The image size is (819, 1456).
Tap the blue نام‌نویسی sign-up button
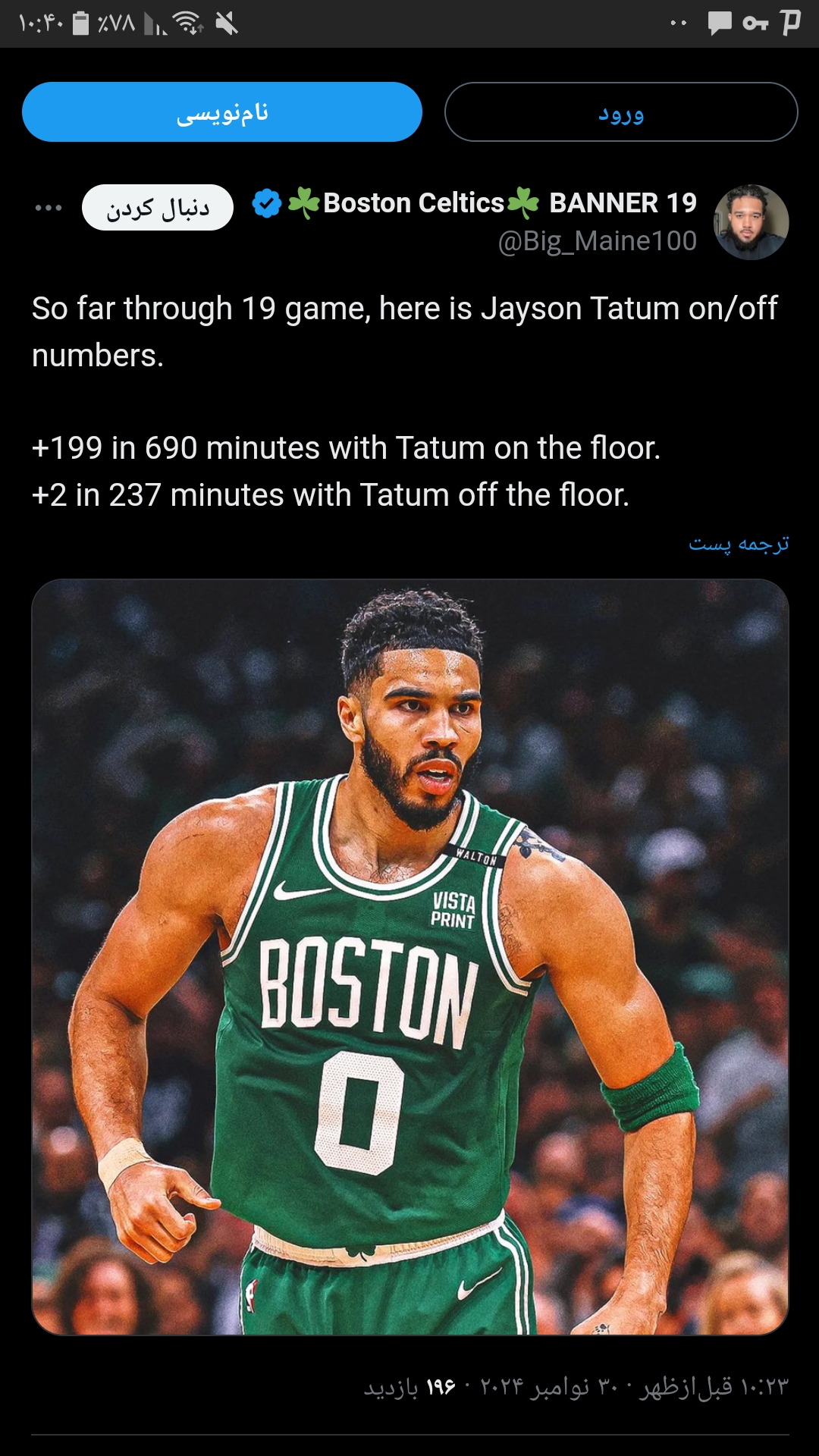pos(222,112)
